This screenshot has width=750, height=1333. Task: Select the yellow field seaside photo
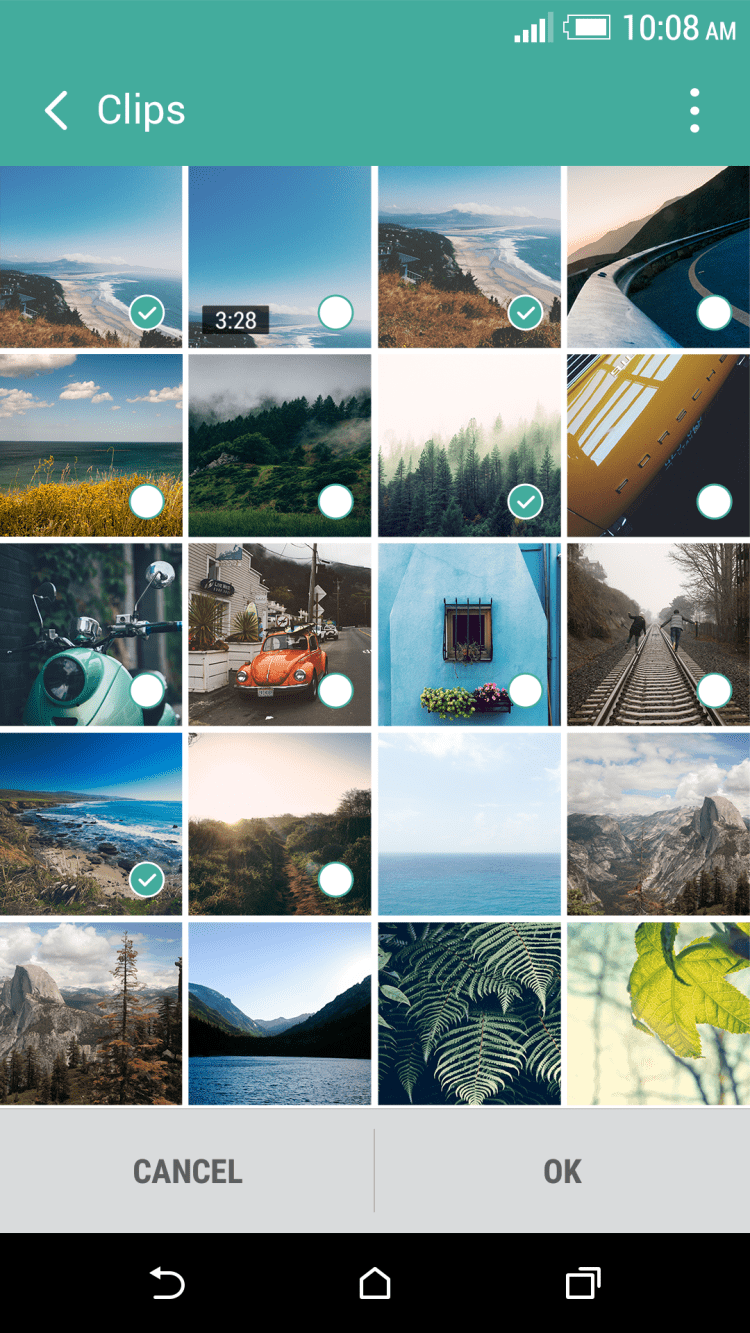(x=147, y=502)
